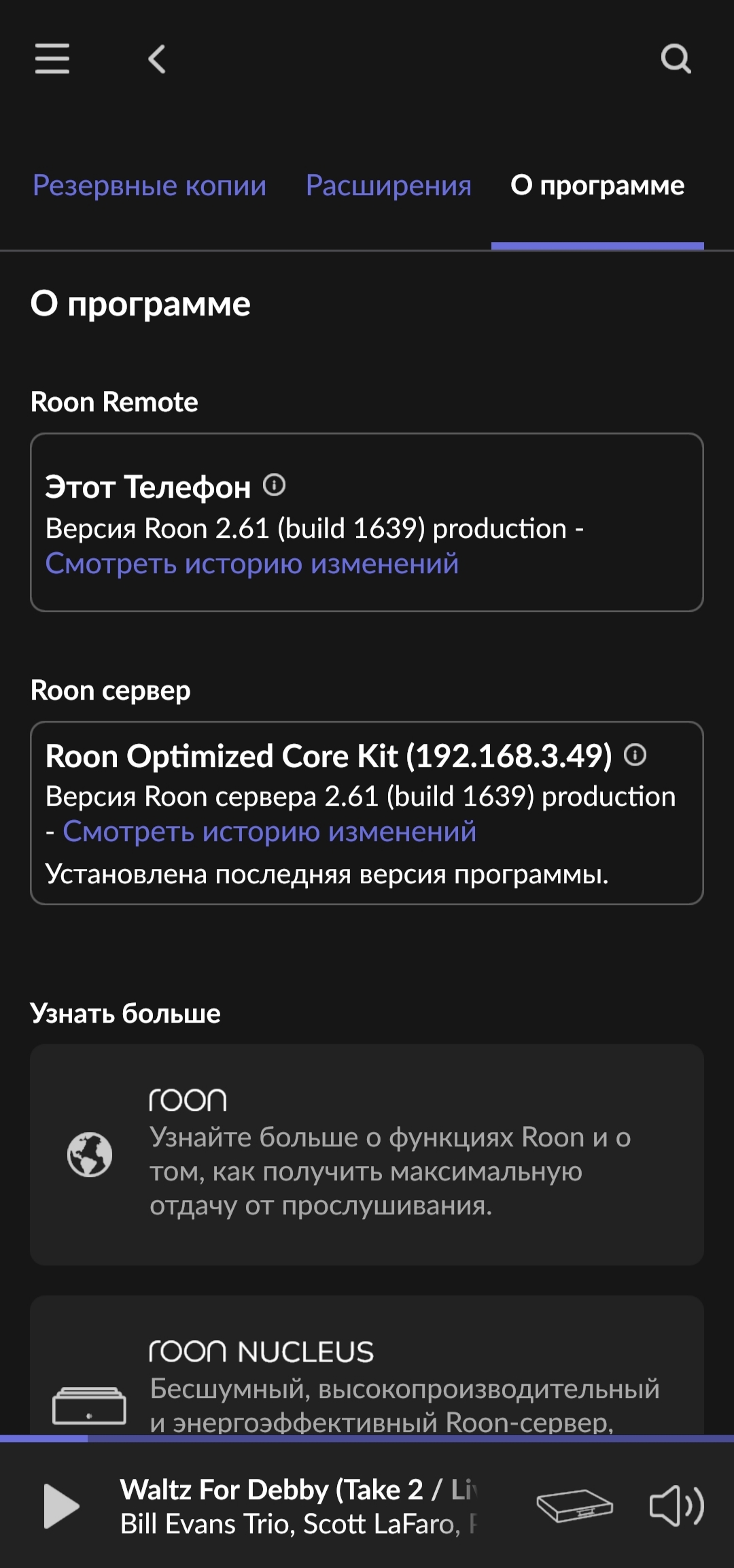Switch to the Расширения tab

click(388, 186)
